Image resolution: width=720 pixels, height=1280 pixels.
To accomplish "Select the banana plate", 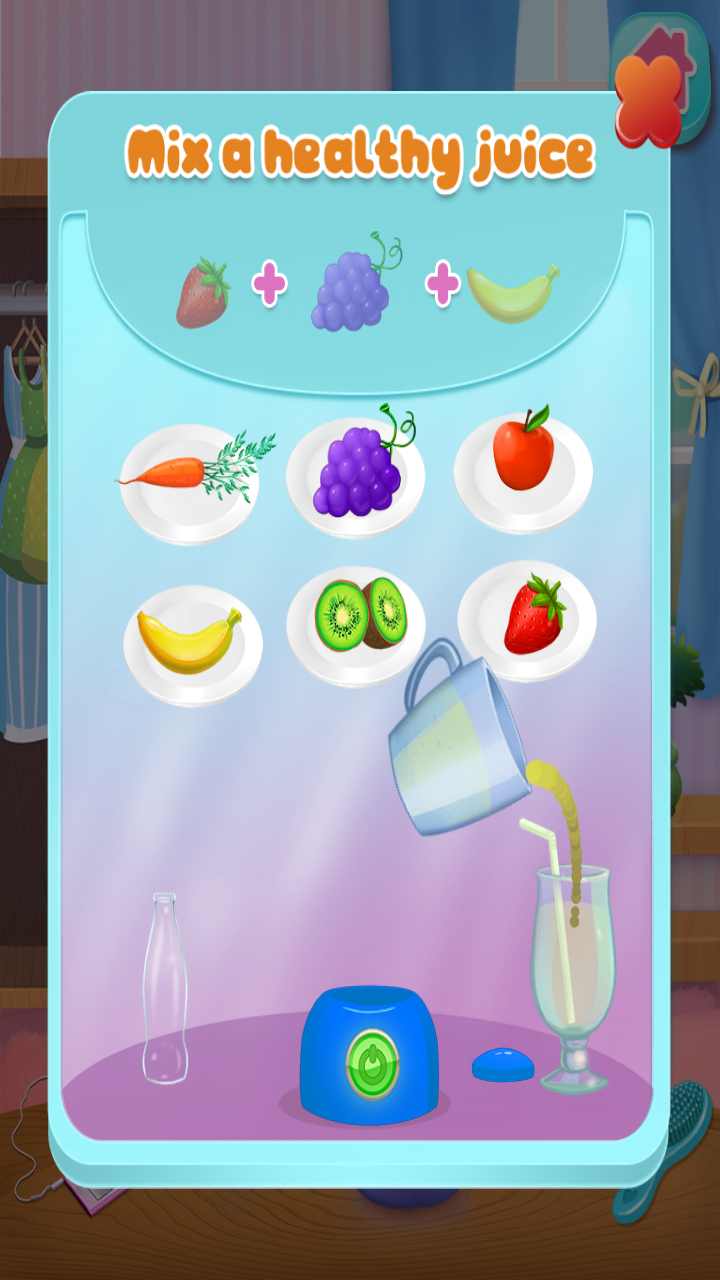I will click(193, 643).
